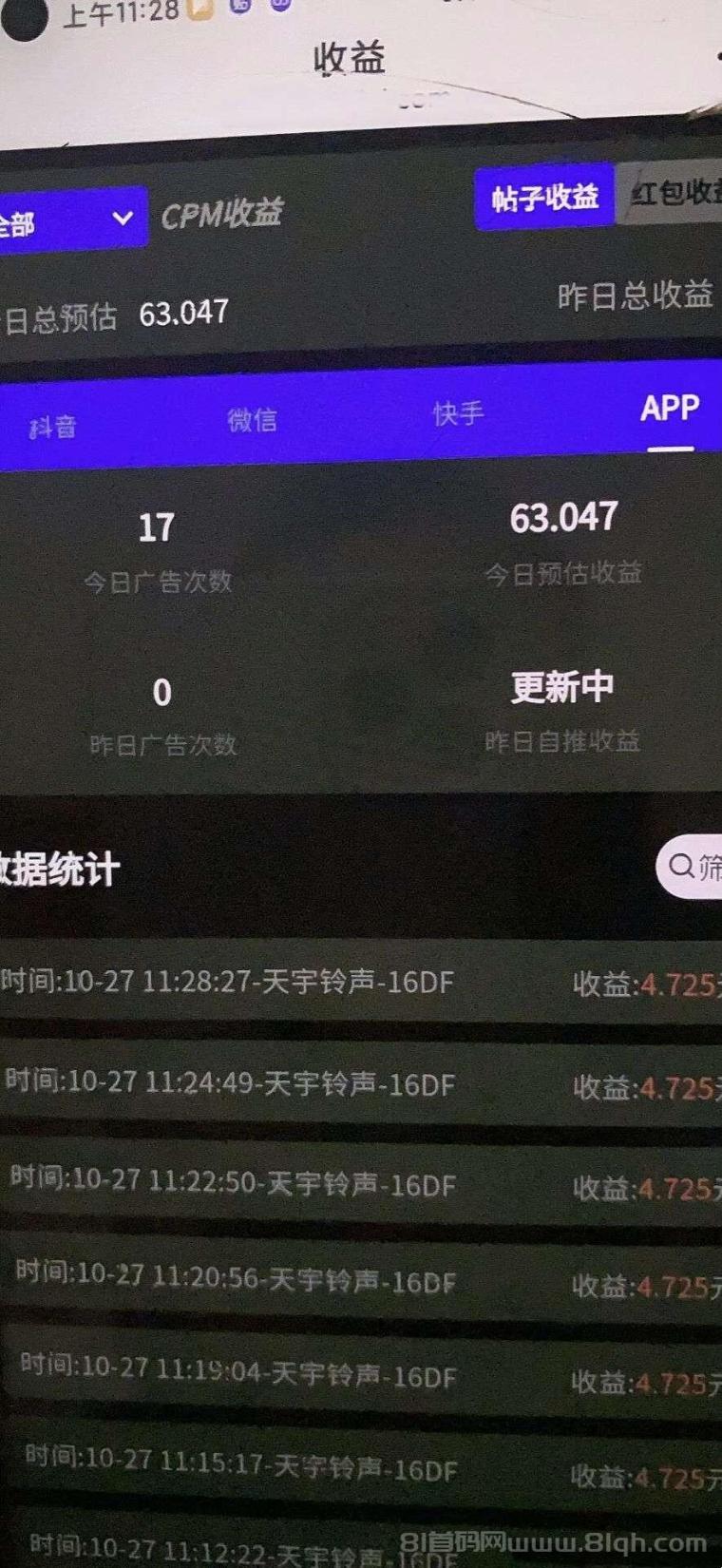Viewport: 722px width, 1568px height.
Task: Show the 快手 tab
Action: 458,413
